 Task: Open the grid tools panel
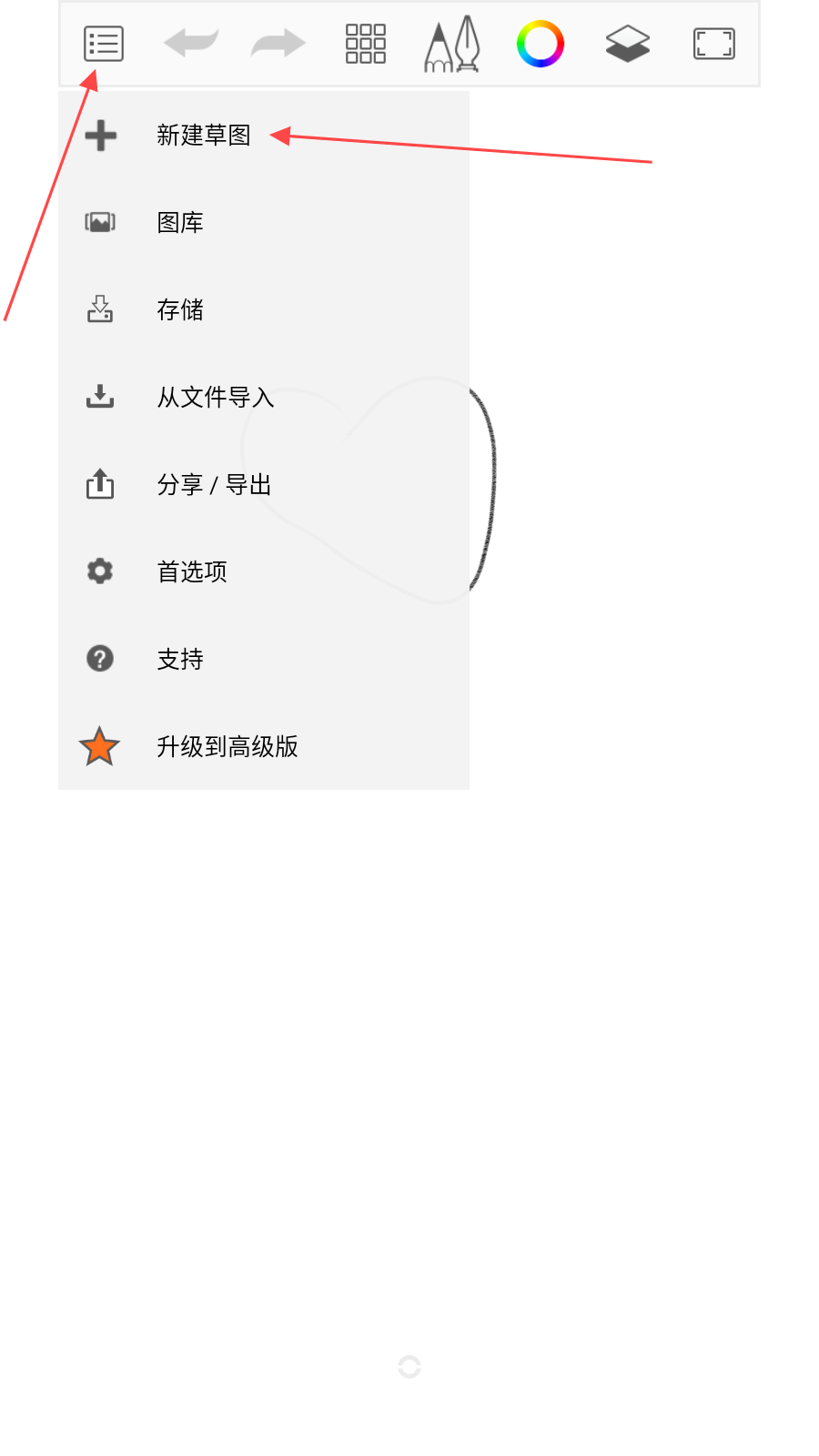[366, 44]
